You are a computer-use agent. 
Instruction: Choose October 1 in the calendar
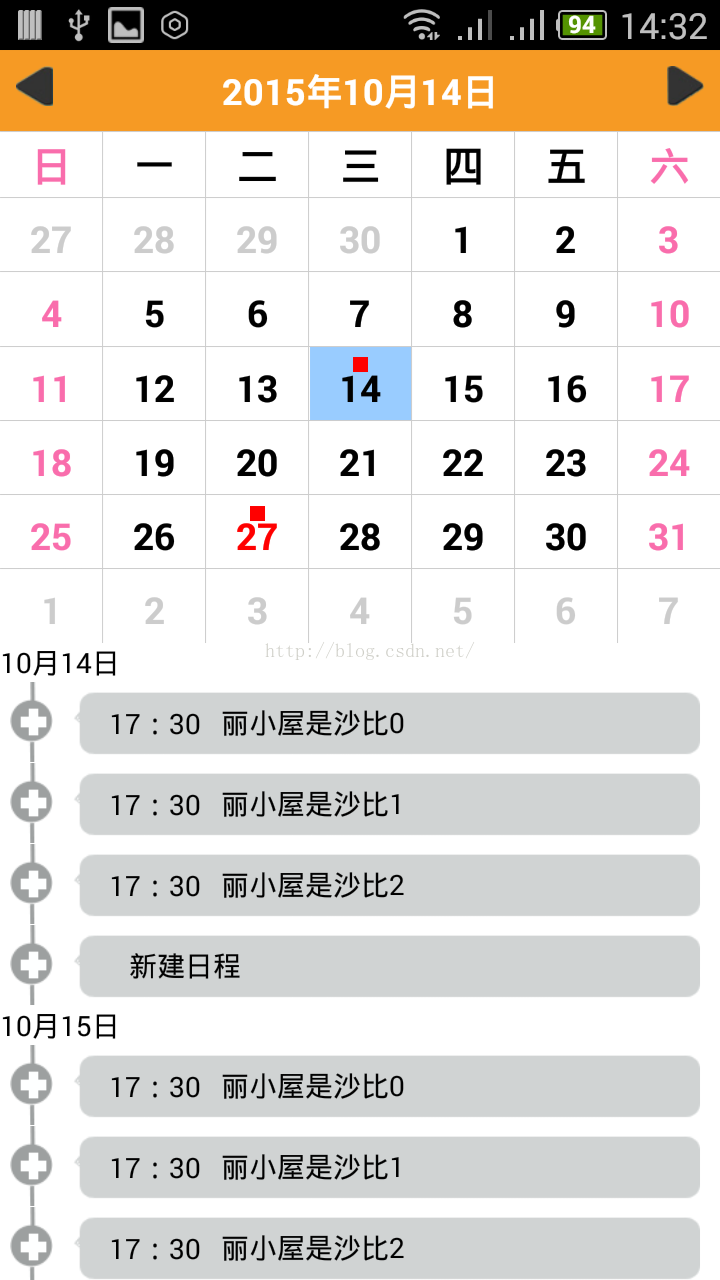(x=463, y=236)
